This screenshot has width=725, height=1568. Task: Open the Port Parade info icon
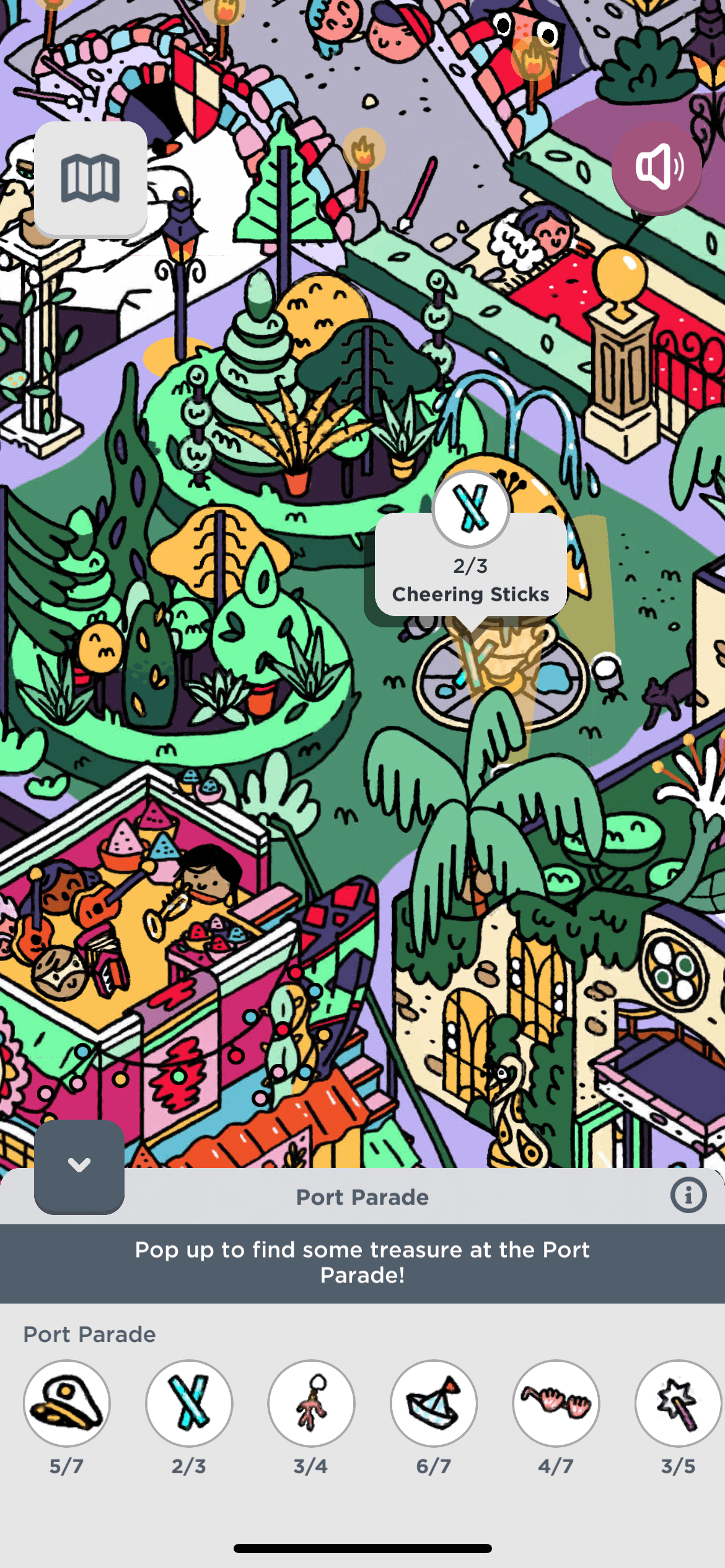pos(688,1195)
